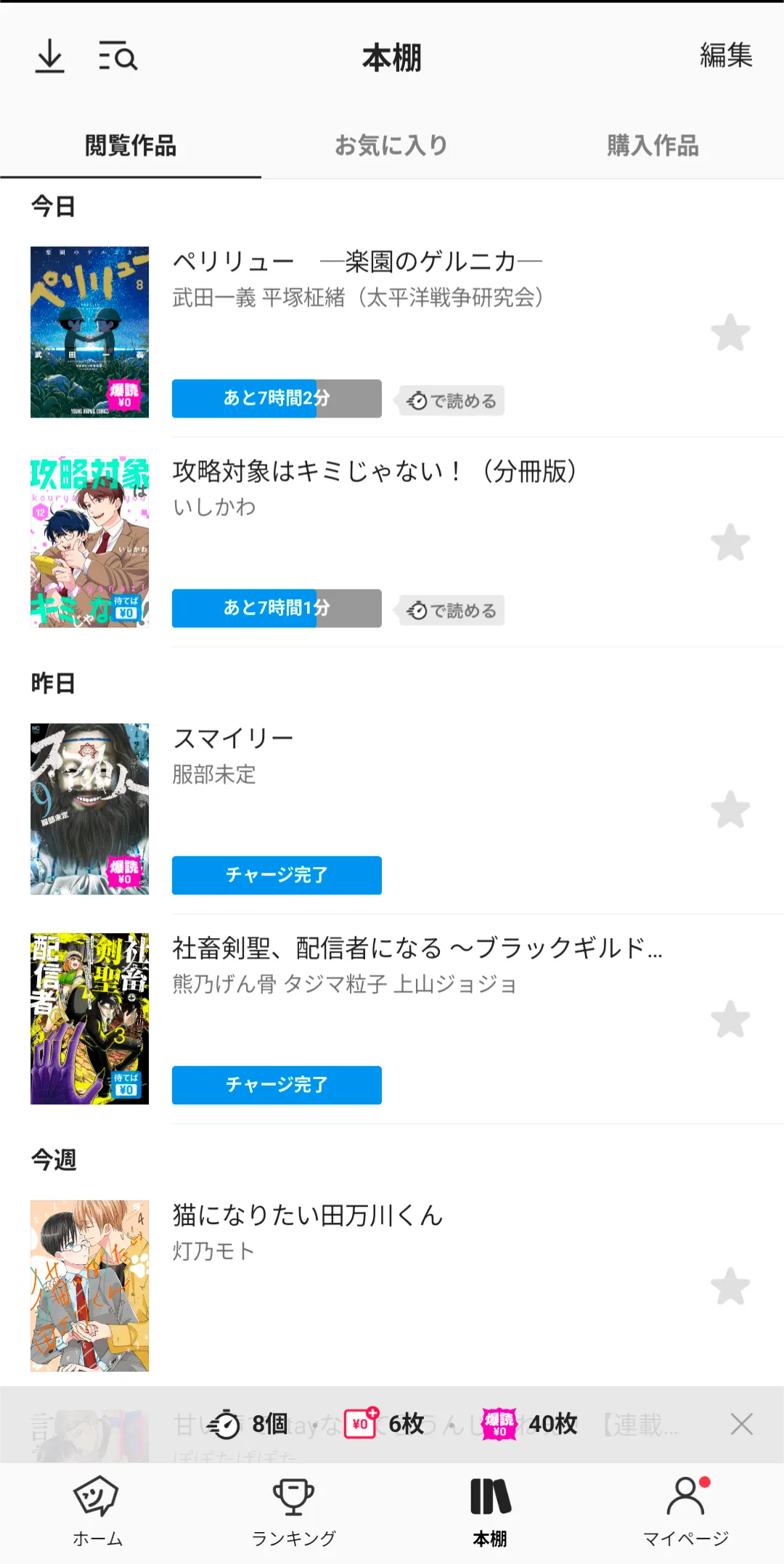Open the スマイリー cover thumbnail
The width and height of the screenshot is (784, 1564).
click(89, 809)
